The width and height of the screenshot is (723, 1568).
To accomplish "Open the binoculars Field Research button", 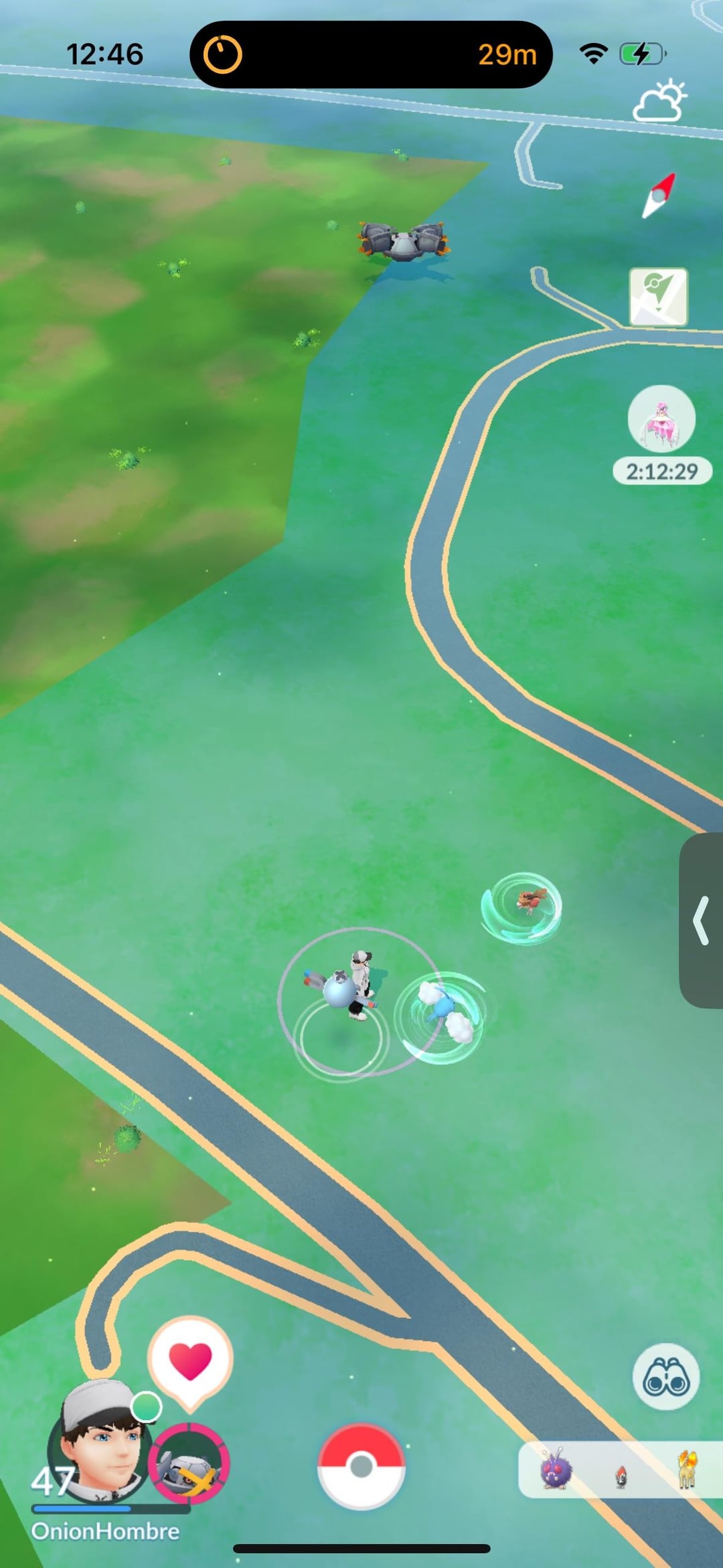I will pos(665,1376).
